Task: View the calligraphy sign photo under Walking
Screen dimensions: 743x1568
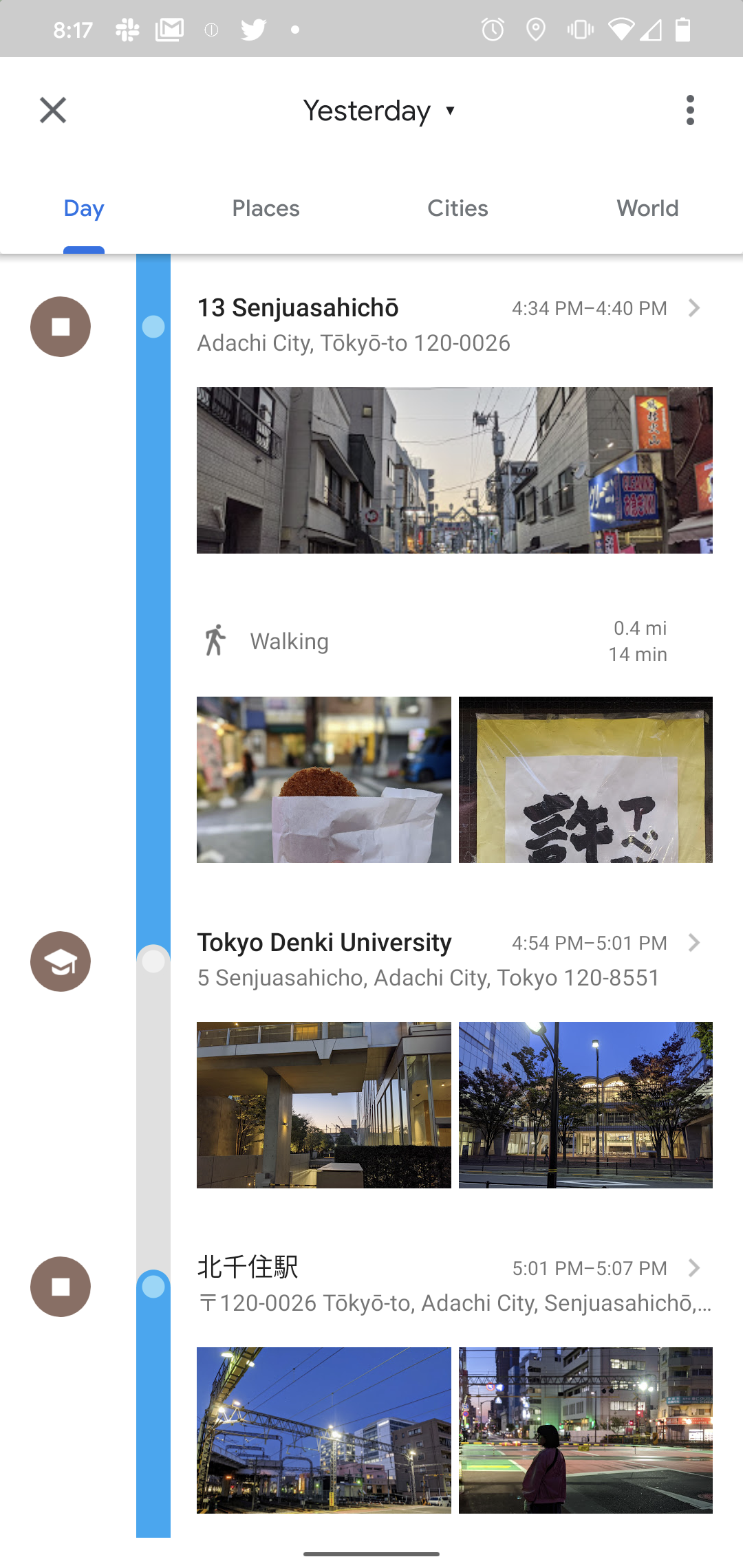Action: pos(585,780)
